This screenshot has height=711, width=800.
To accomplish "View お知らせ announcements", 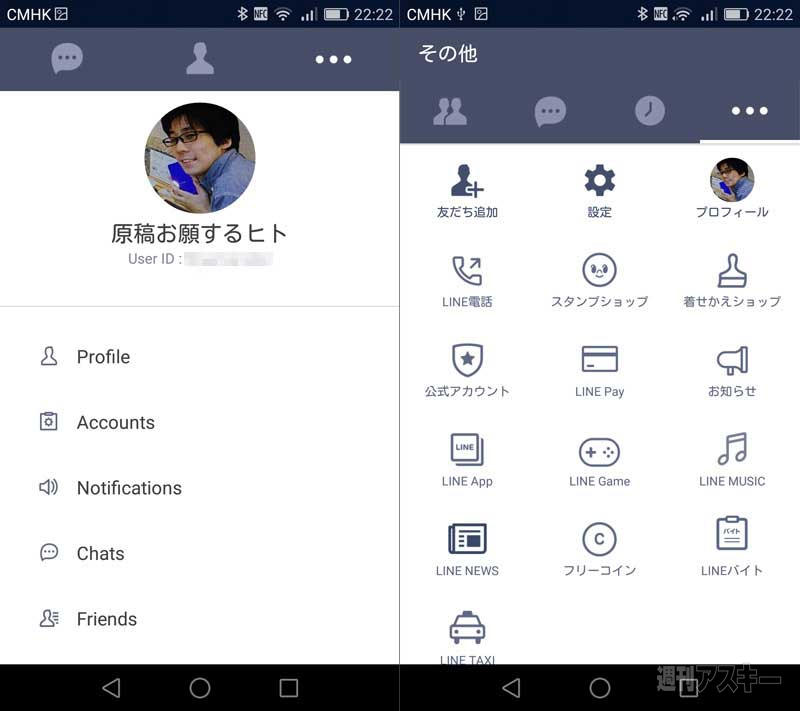I will point(732,369).
